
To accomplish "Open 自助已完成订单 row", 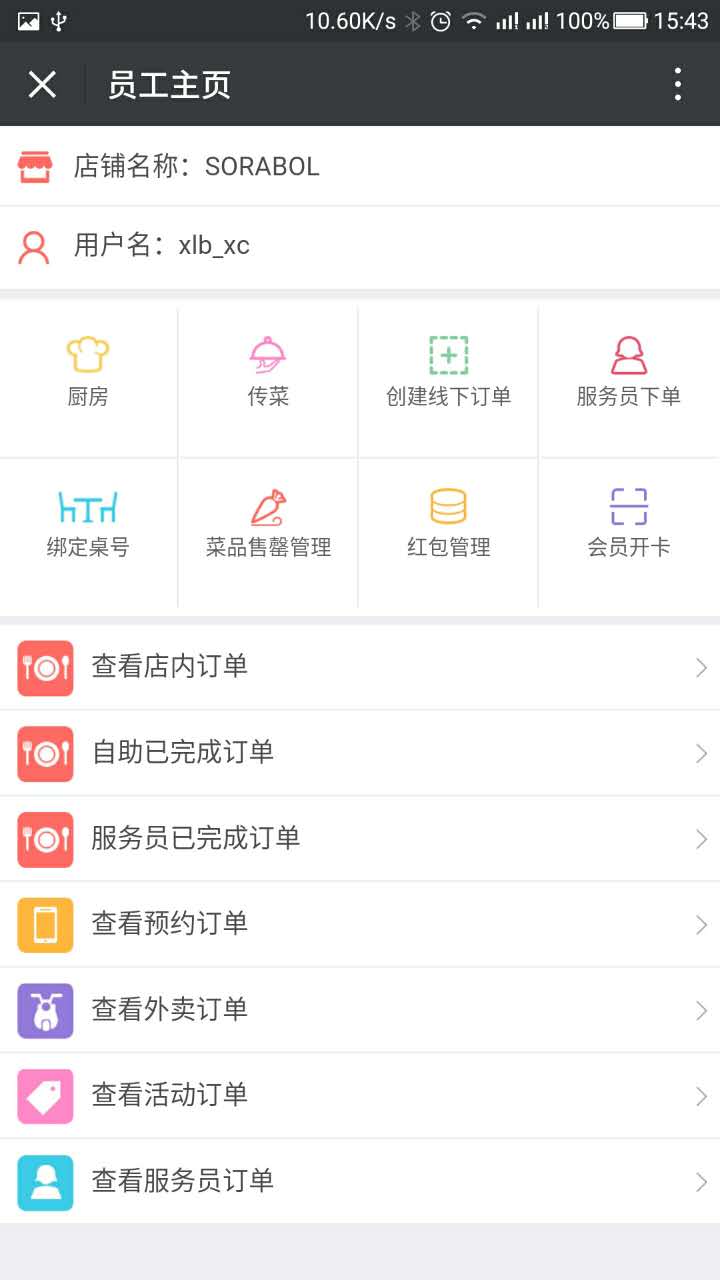I will (360, 753).
